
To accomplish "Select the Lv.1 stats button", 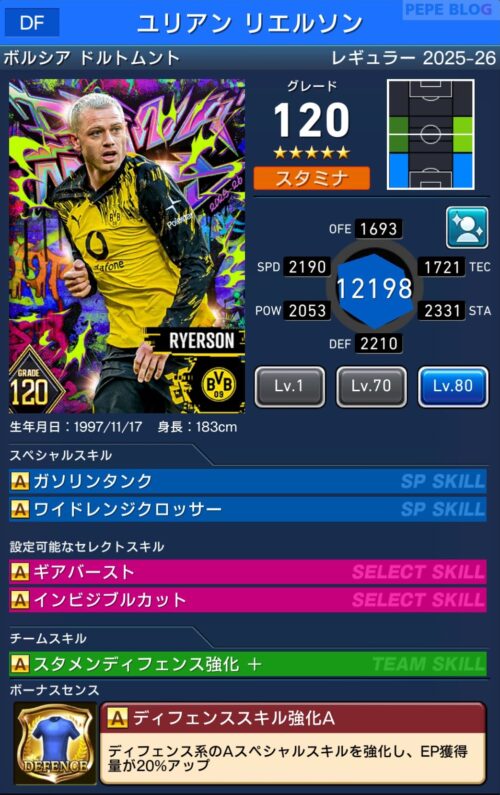I will point(290,387).
